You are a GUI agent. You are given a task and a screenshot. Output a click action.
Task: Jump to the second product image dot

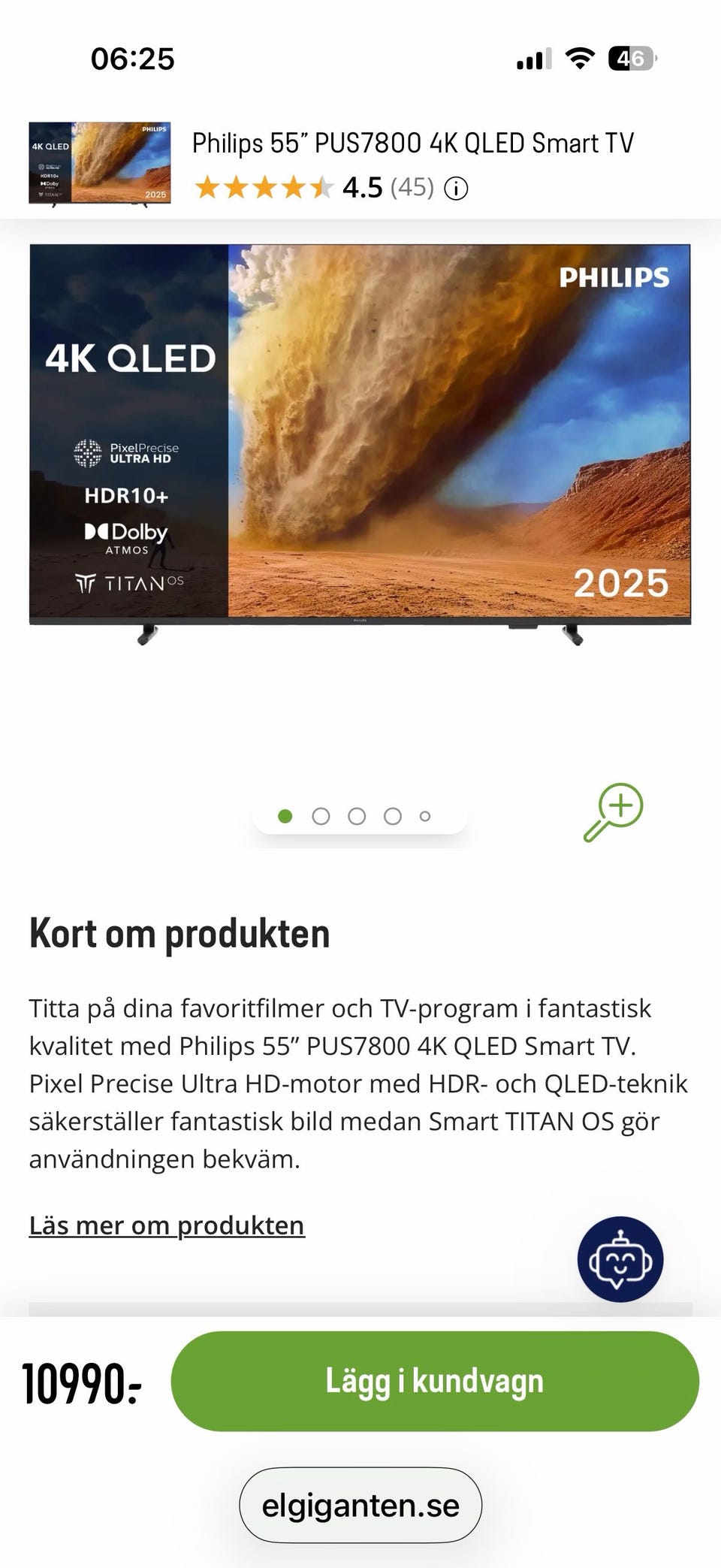(321, 816)
